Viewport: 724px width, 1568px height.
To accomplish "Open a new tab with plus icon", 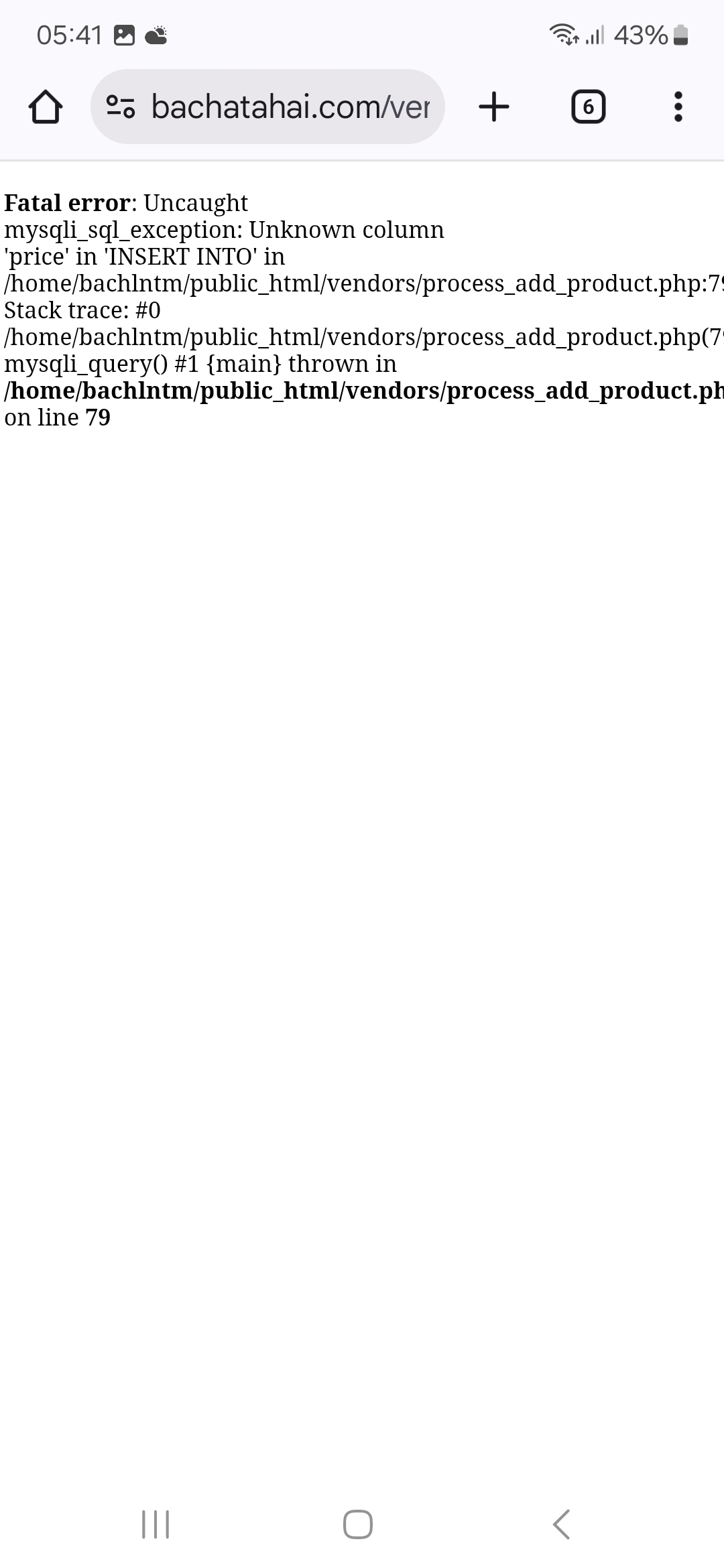I will (x=494, y=107).
